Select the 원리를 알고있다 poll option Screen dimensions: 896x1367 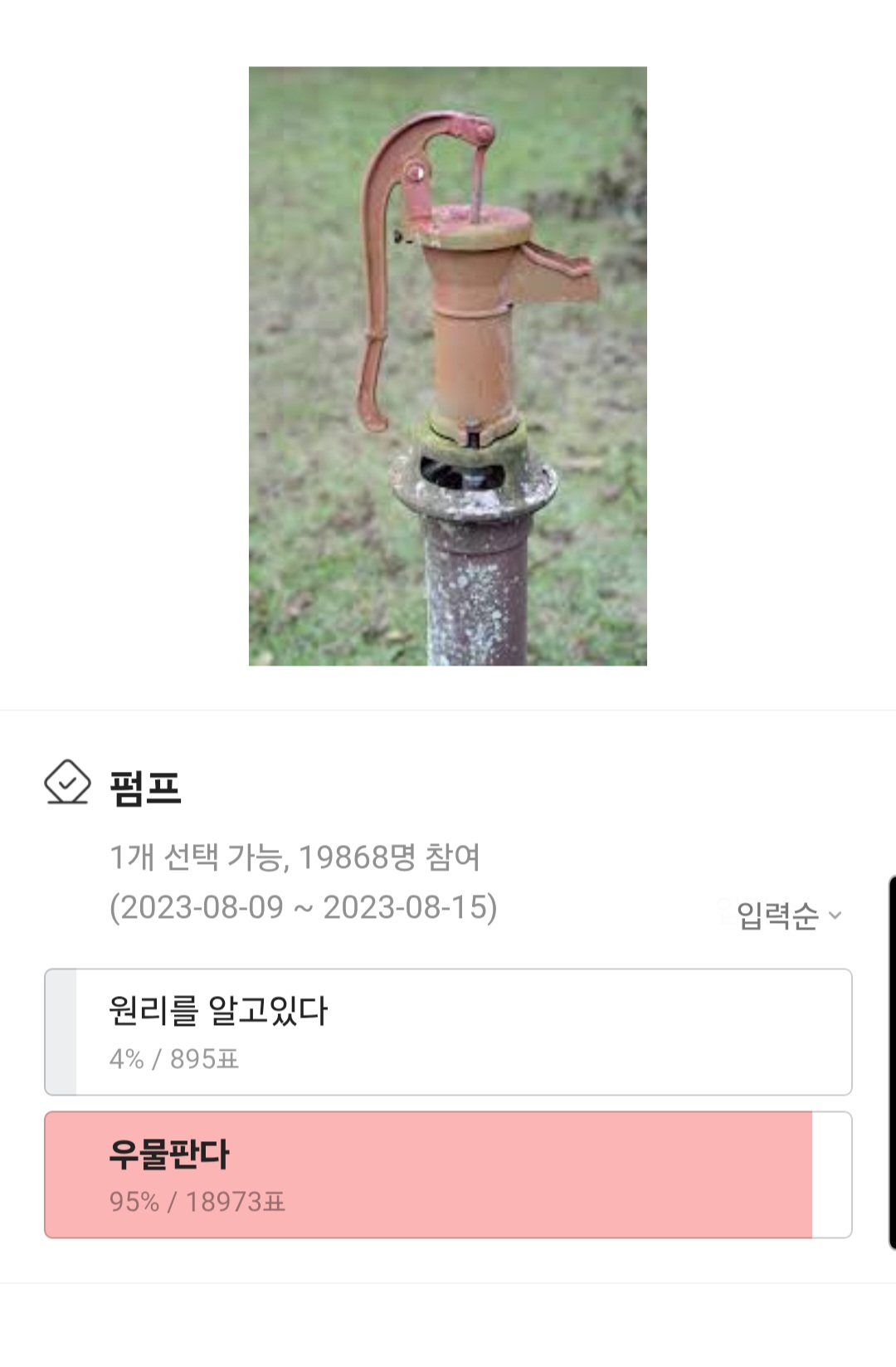(448, 1032)
